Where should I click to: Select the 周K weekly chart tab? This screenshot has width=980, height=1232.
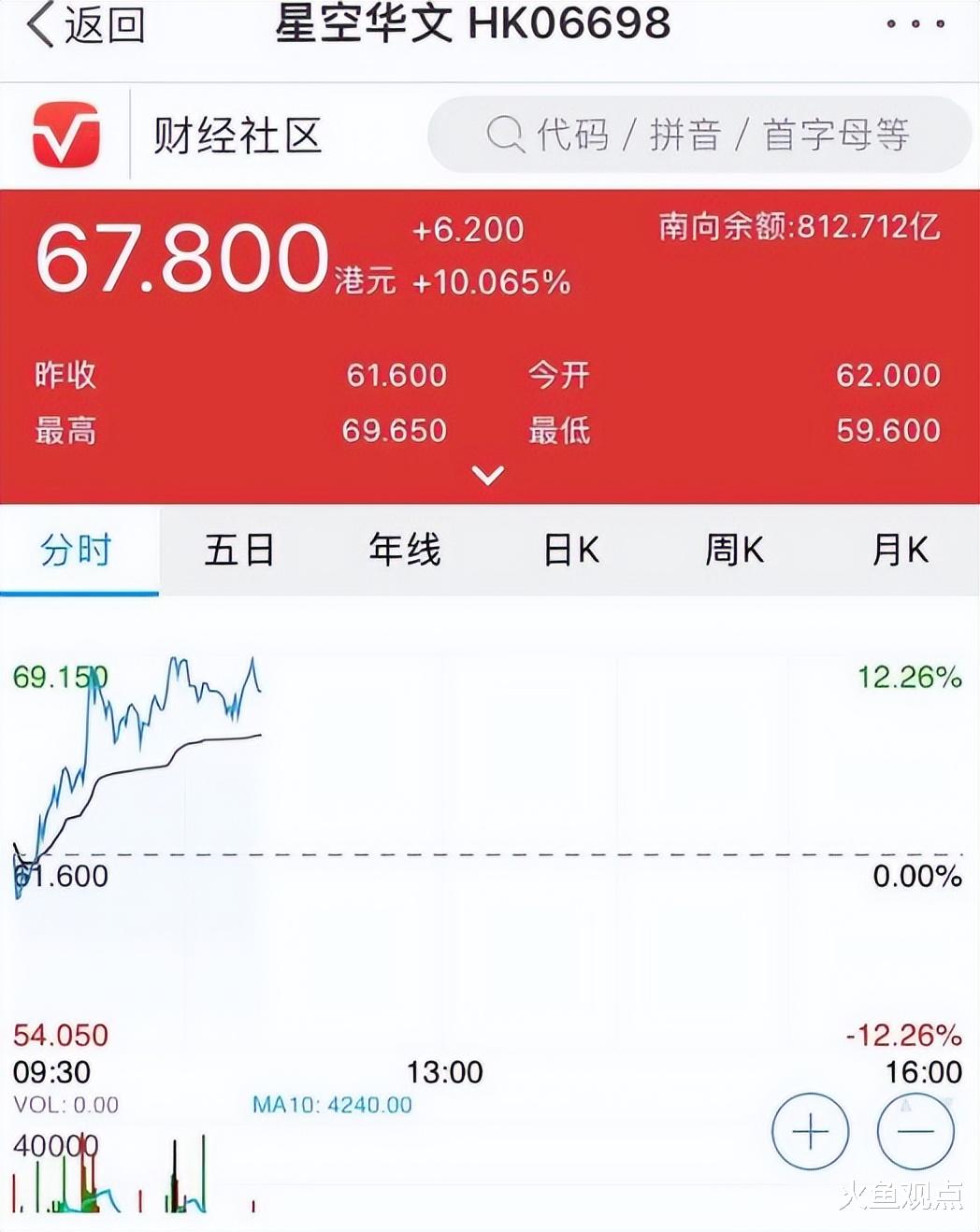(736, 552)
